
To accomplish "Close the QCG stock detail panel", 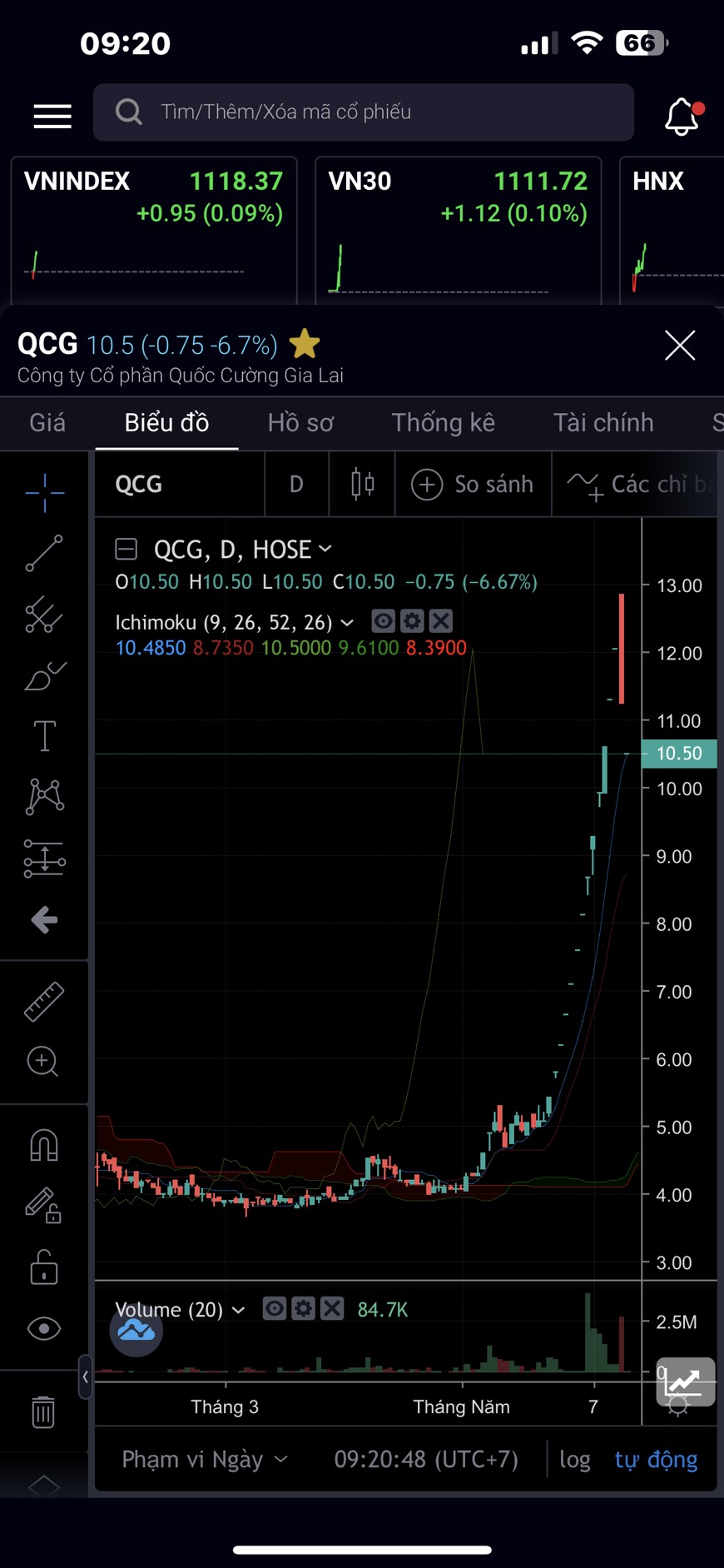I will pyautogui.click(x=680, y=345).
